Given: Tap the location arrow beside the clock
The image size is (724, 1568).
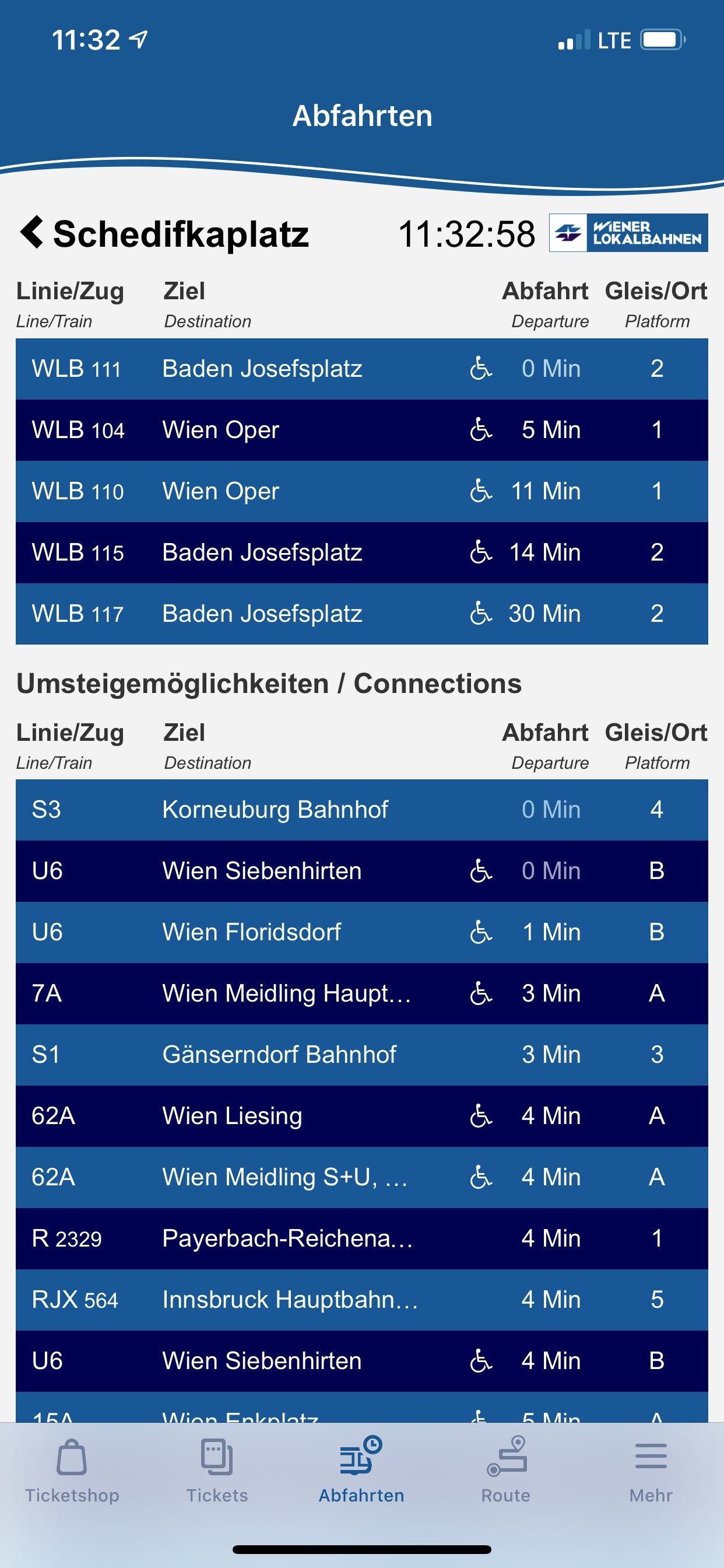Looking at the screenshot, I should 140,38.
